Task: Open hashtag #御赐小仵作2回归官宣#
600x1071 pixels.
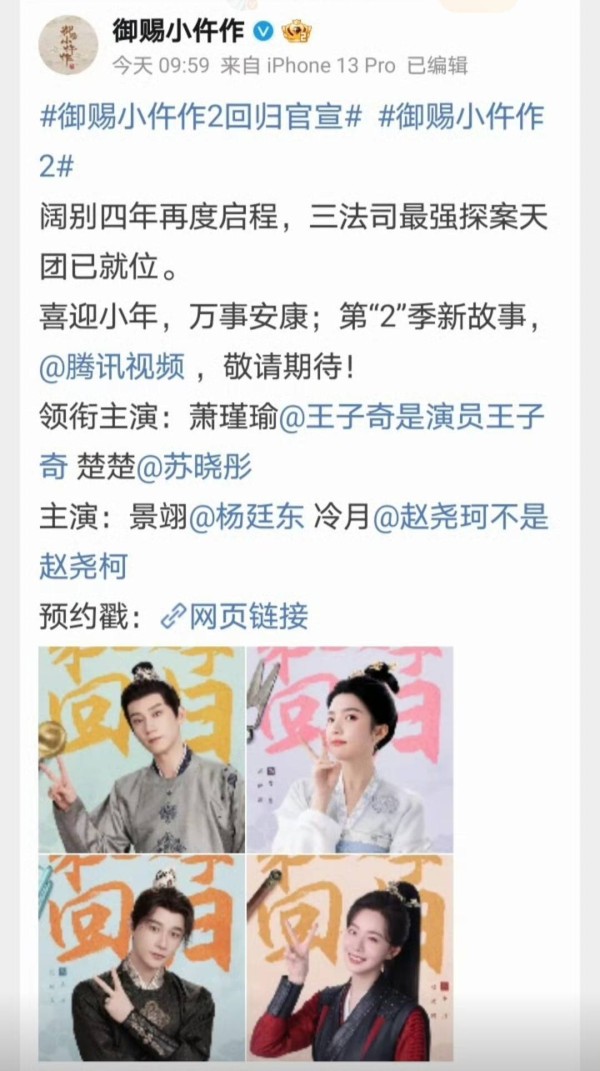Action: pos(201,117)
